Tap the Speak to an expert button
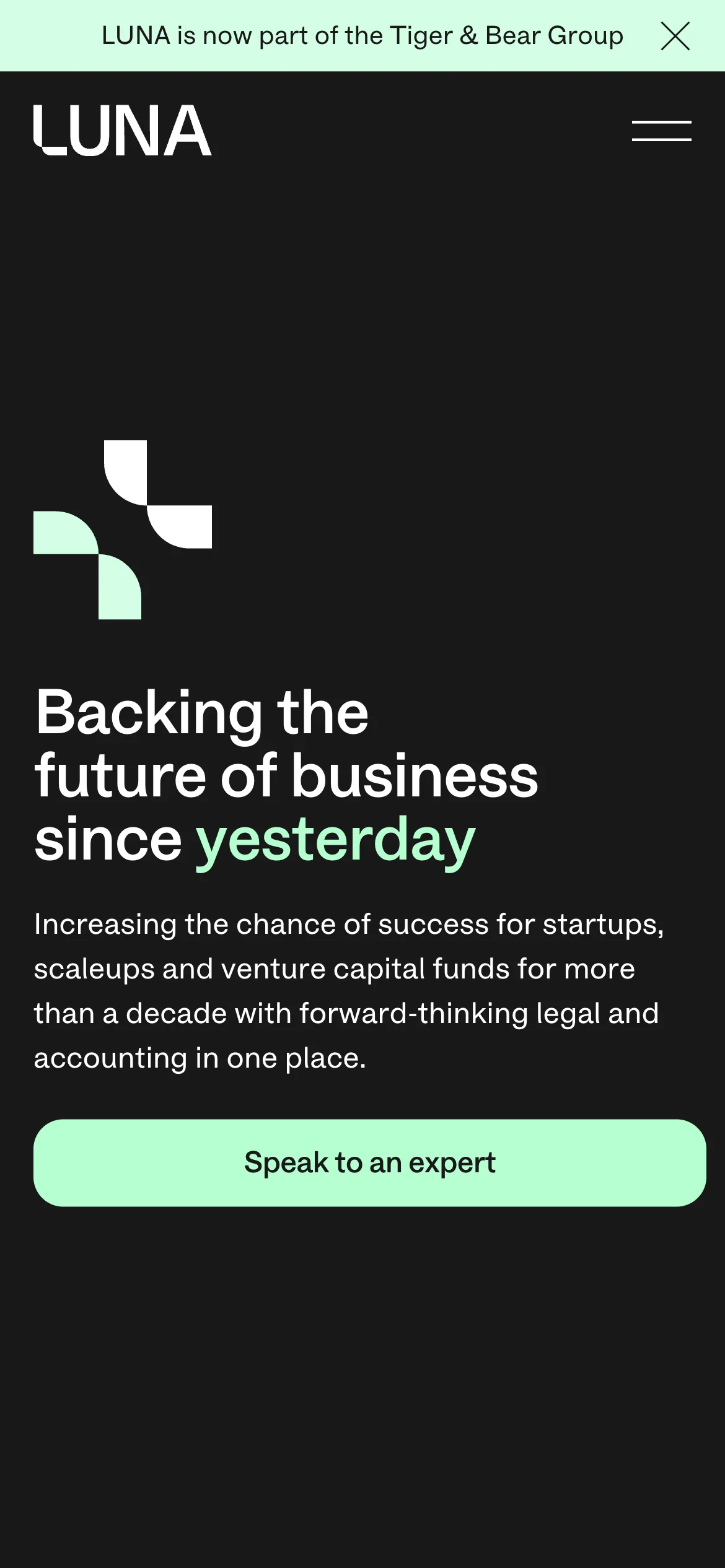This screenshot has height=1568, width=725. pyautogui.click(x=369, y=1162)
